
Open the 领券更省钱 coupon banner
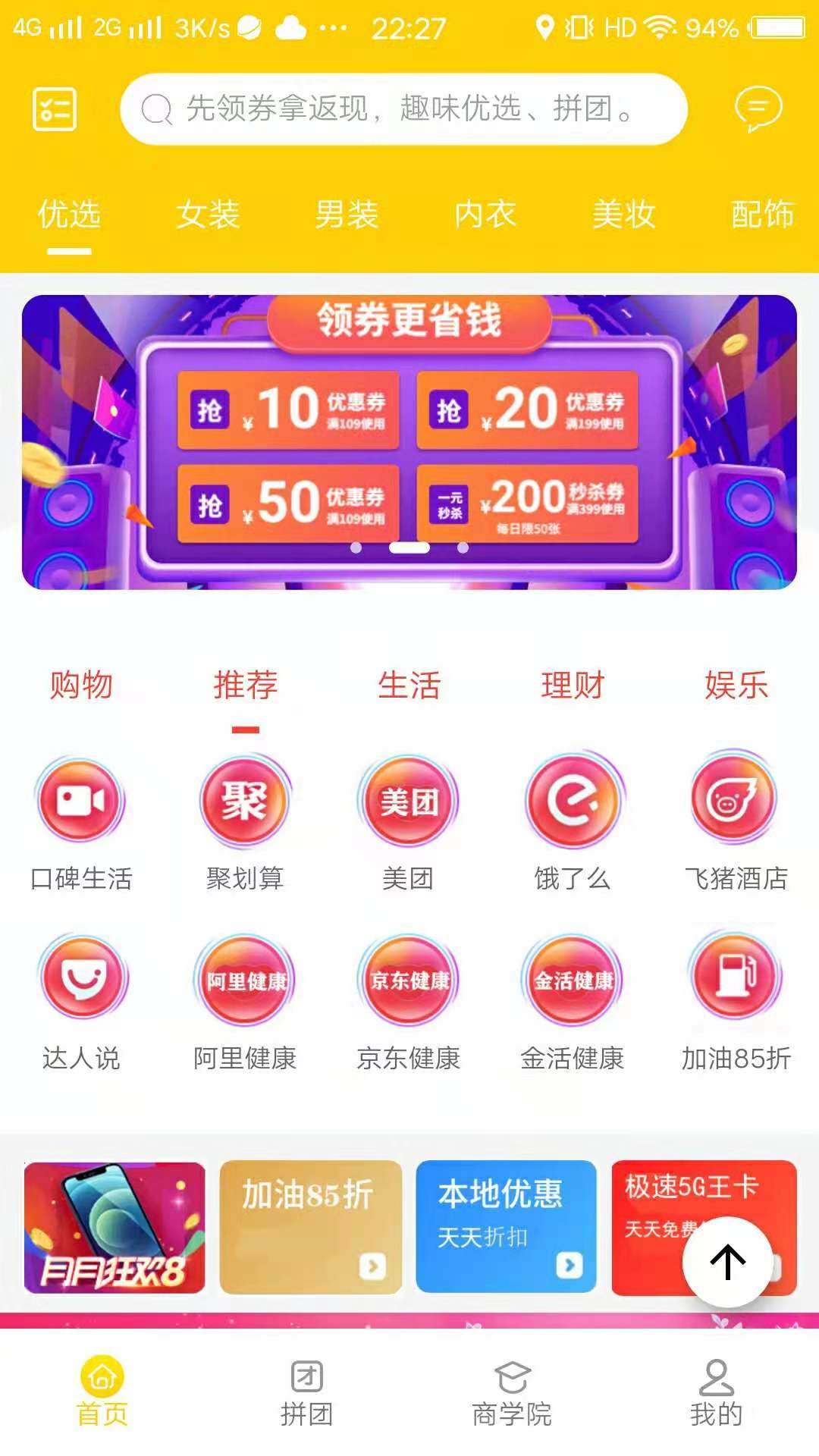[409, 441]
